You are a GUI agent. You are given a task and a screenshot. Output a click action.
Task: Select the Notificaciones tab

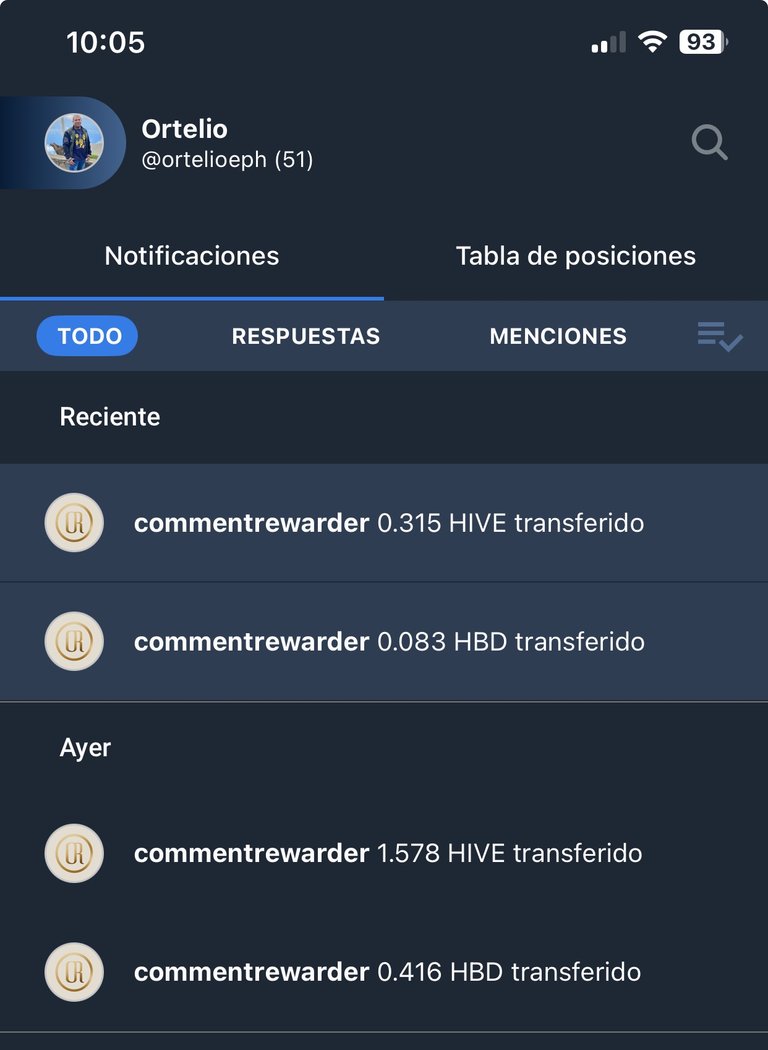pyautogui.click(x=192, y=256)
